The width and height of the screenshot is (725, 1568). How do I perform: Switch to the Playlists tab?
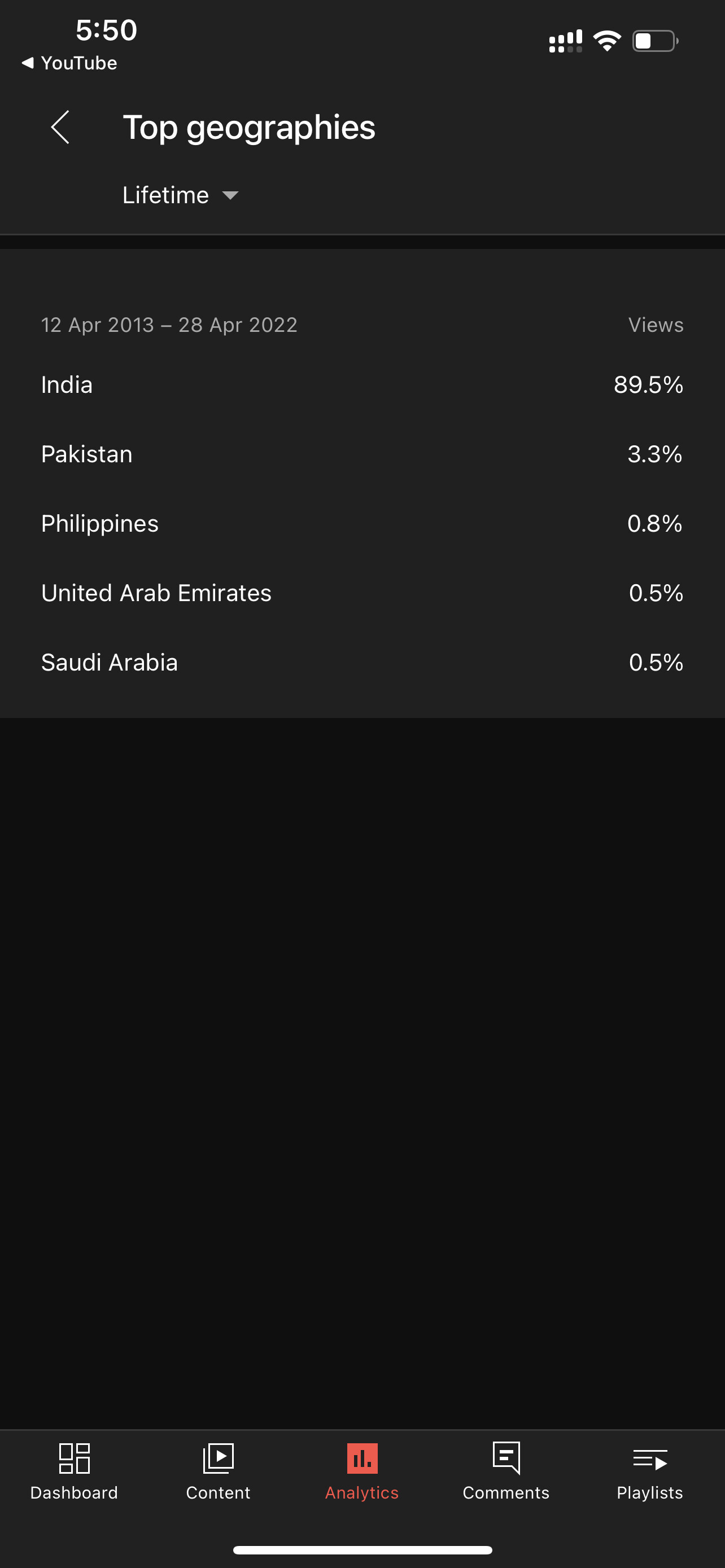(x=649, y=1472)
